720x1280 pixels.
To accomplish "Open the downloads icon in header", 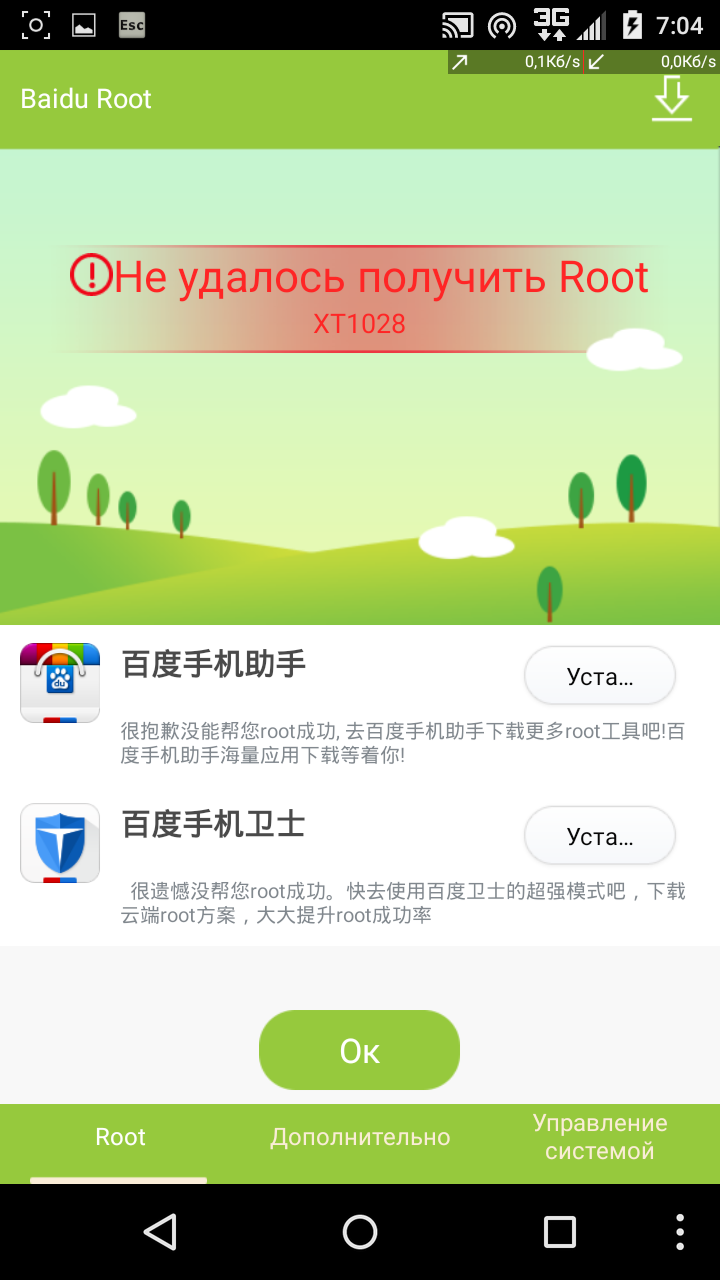I will [671, 99].
